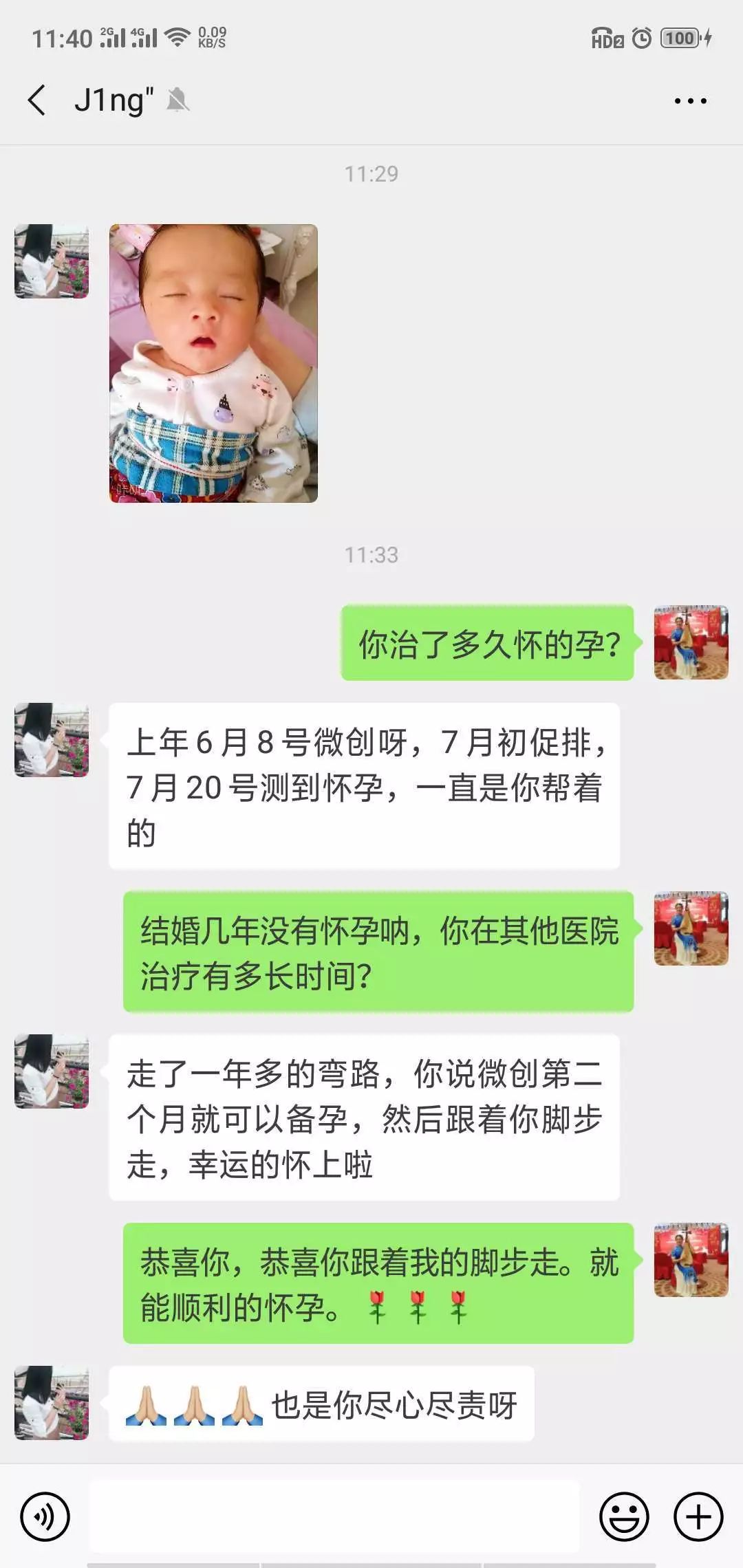Go back to the chat list
Screen dimensions: 743x1568
click(x=38, y=100)
